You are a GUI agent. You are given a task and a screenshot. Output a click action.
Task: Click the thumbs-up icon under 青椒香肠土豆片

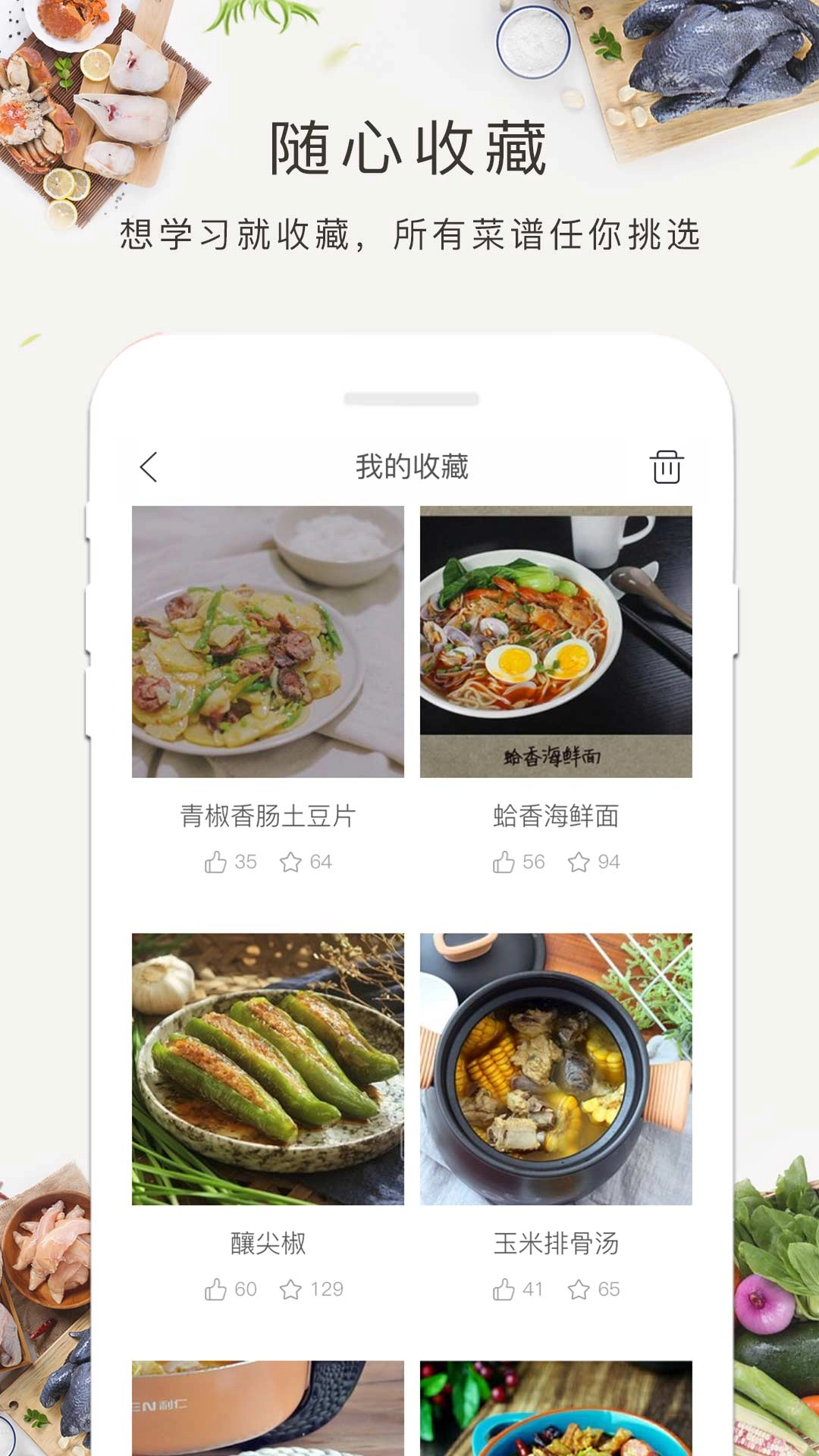coord(218,861)
